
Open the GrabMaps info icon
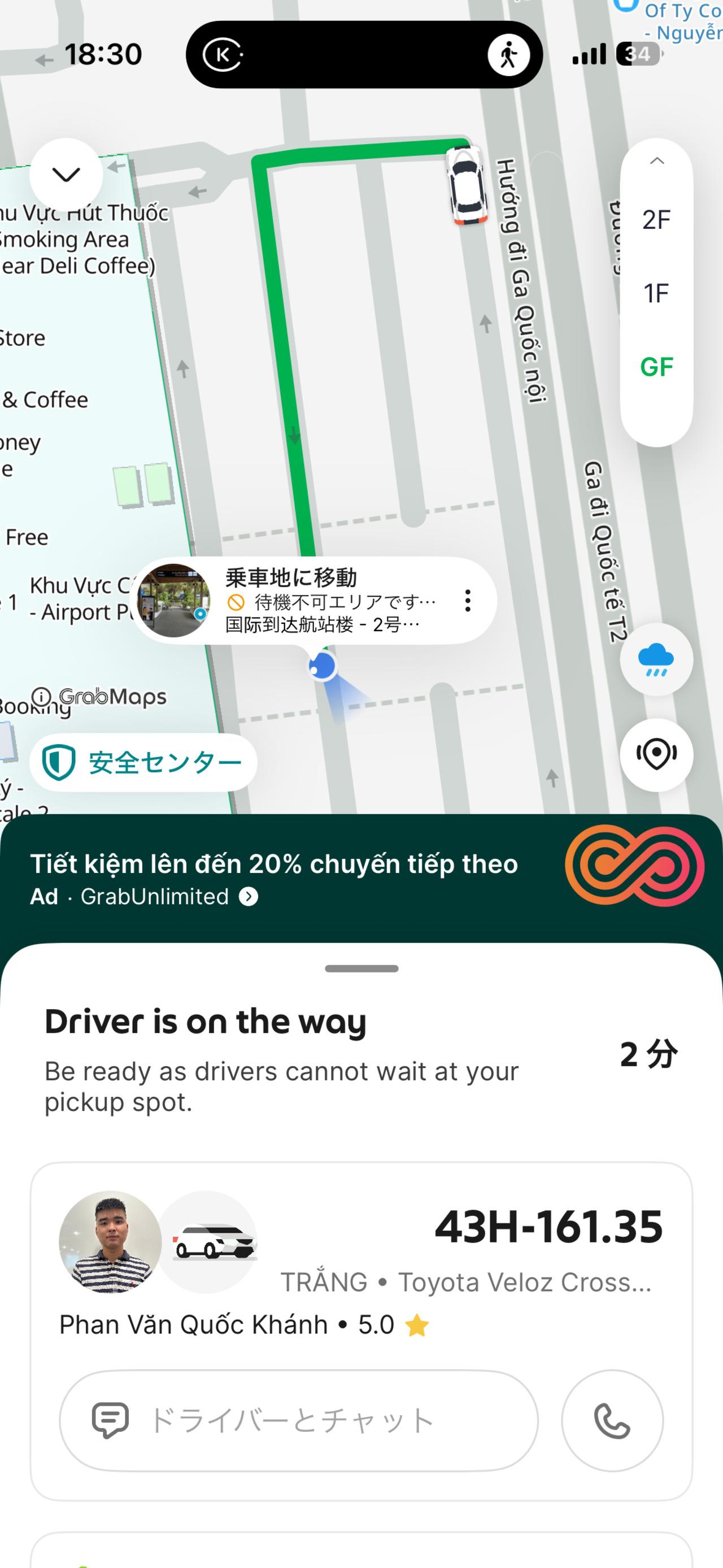click(41, 696)
